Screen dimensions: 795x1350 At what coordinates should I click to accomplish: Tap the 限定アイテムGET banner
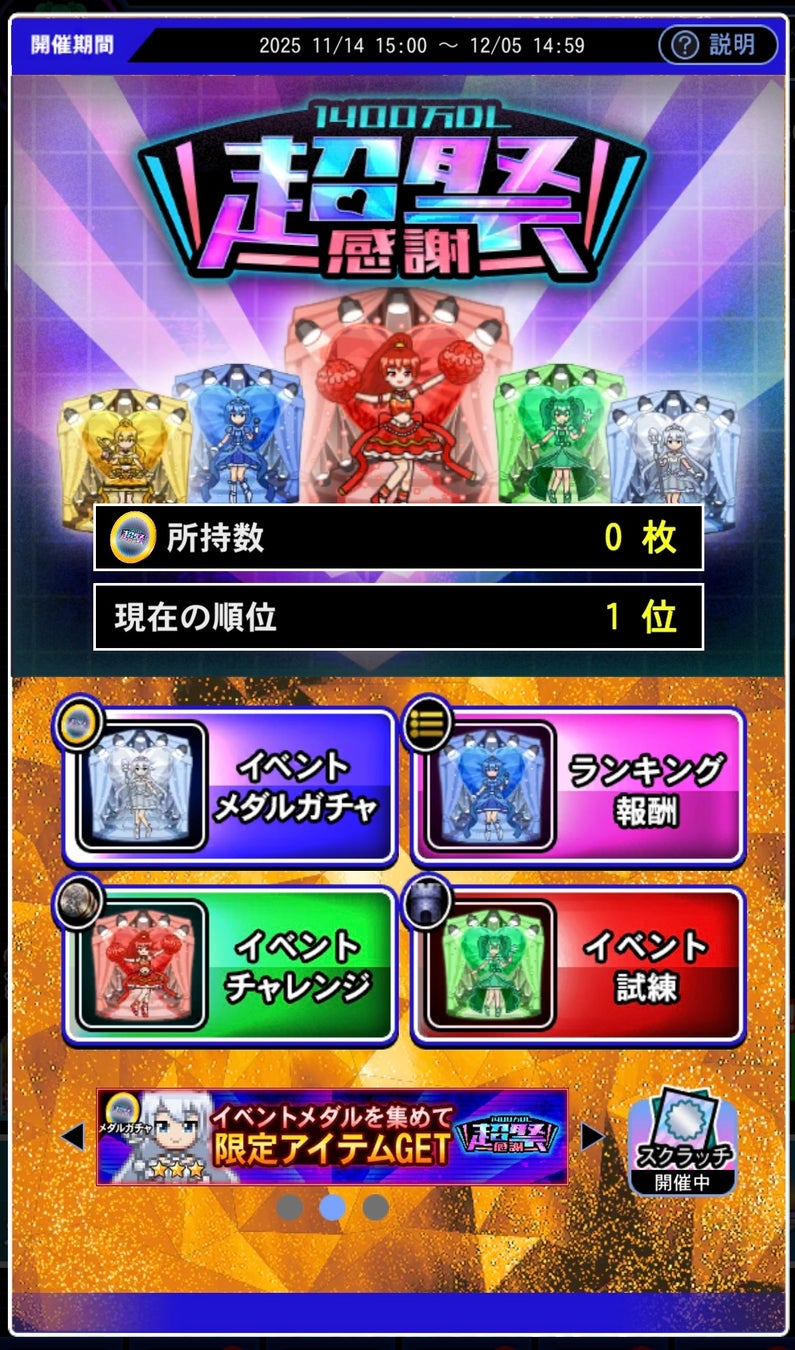332,1137
